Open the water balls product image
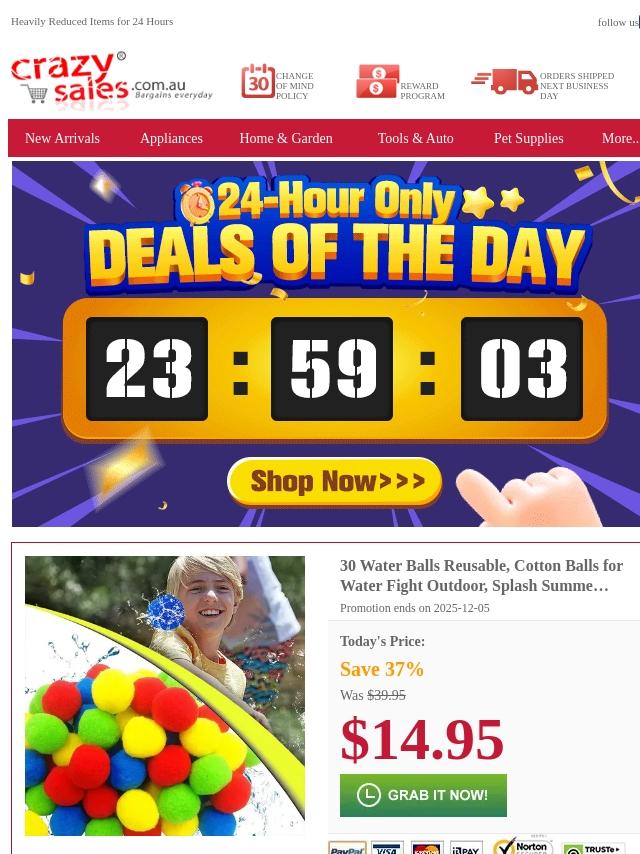Image resolution: width=640 pixels, height=854 pixels. [164, 696]
